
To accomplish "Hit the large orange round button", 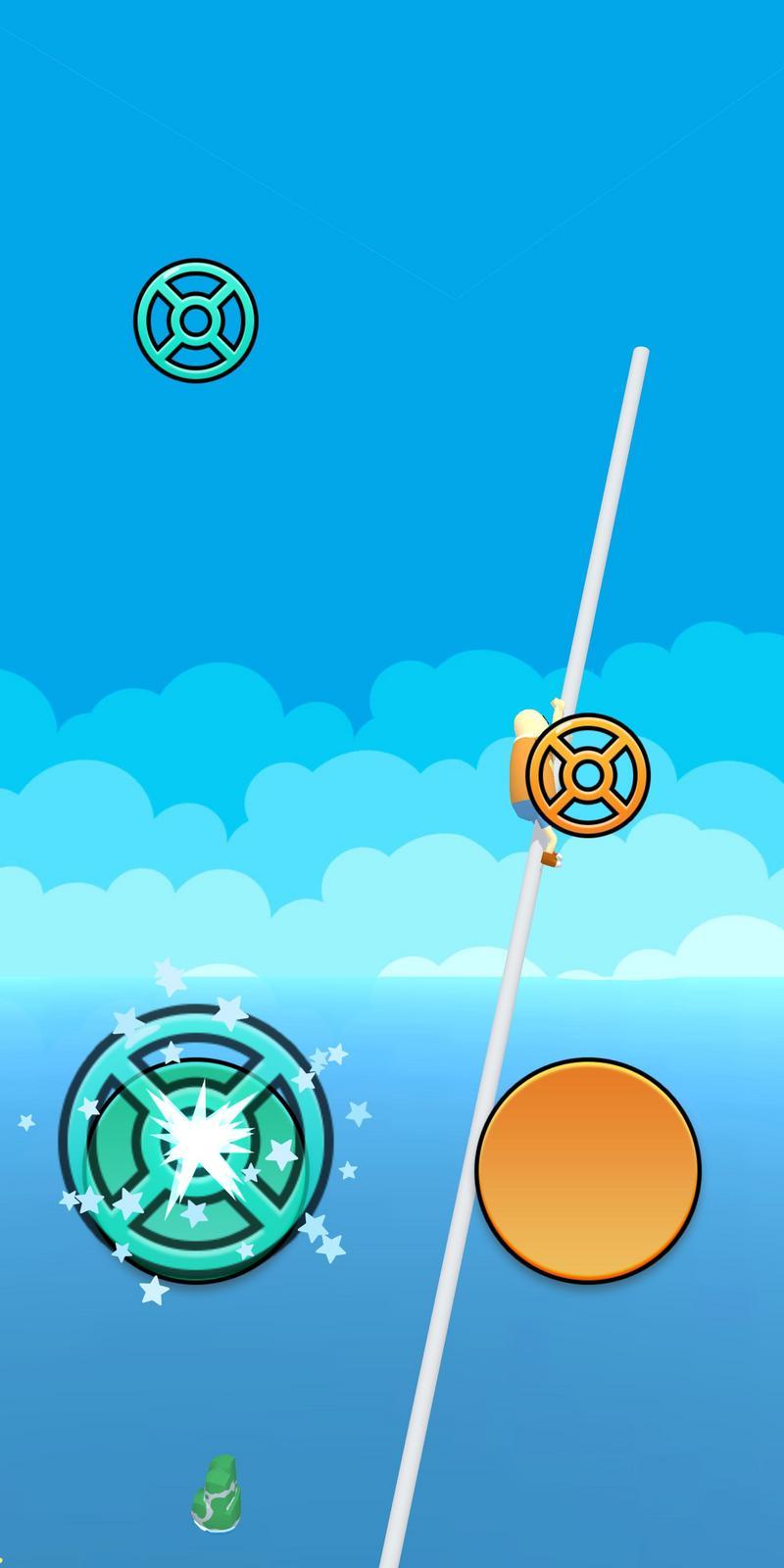I will click(588, 1170).
